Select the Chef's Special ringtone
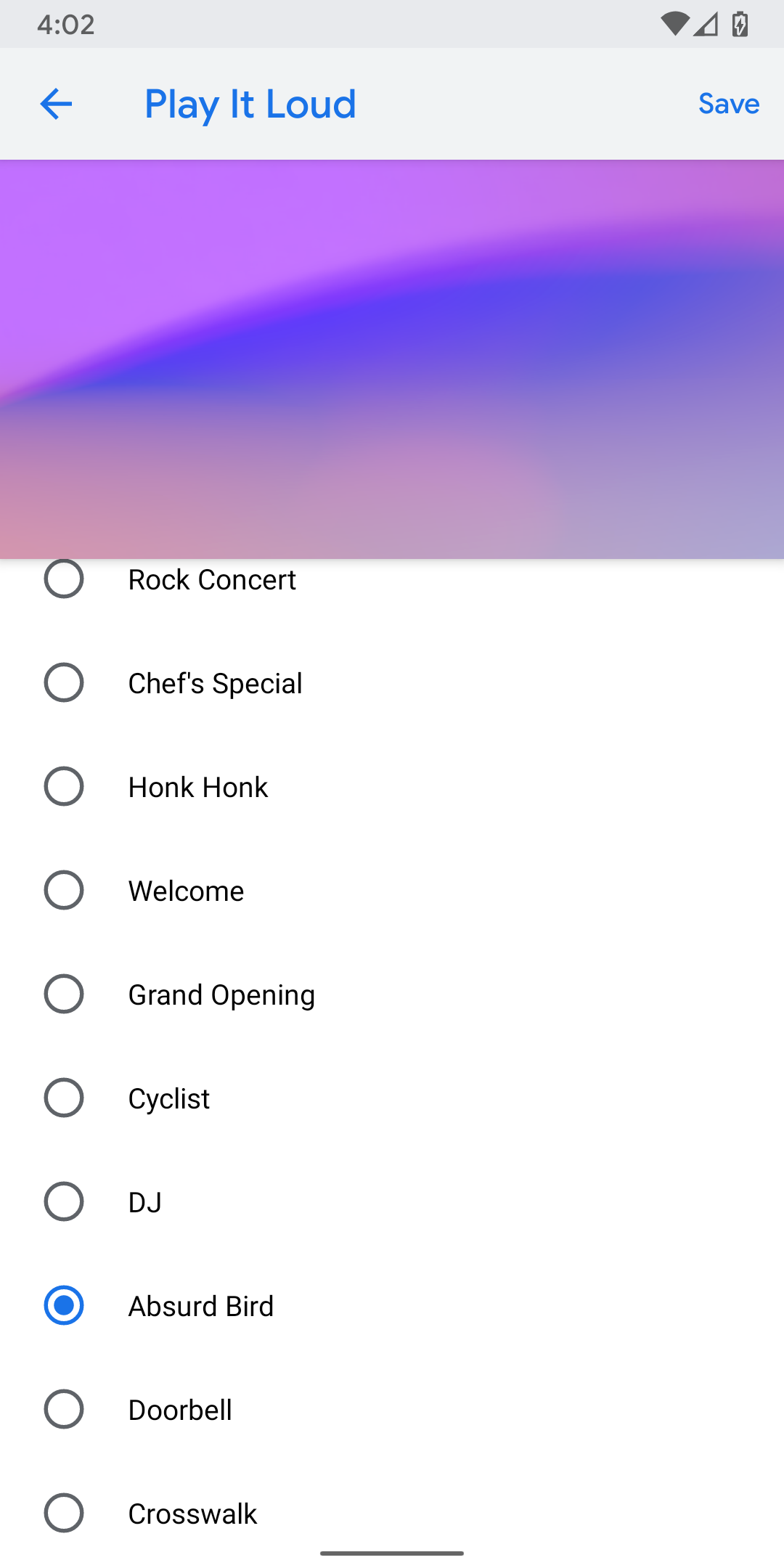The image size is (784, 1568). click(64, 682)
